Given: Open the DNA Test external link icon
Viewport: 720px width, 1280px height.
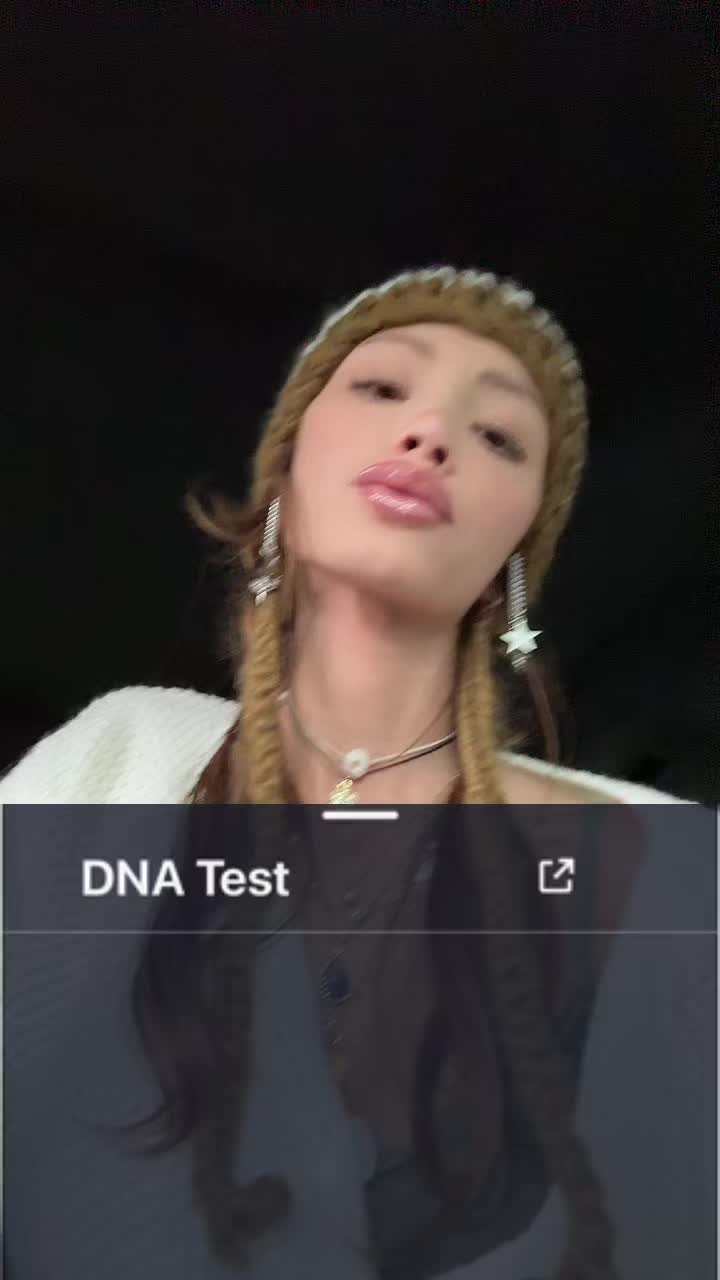Looking at the screenshot, I should 556,875.
